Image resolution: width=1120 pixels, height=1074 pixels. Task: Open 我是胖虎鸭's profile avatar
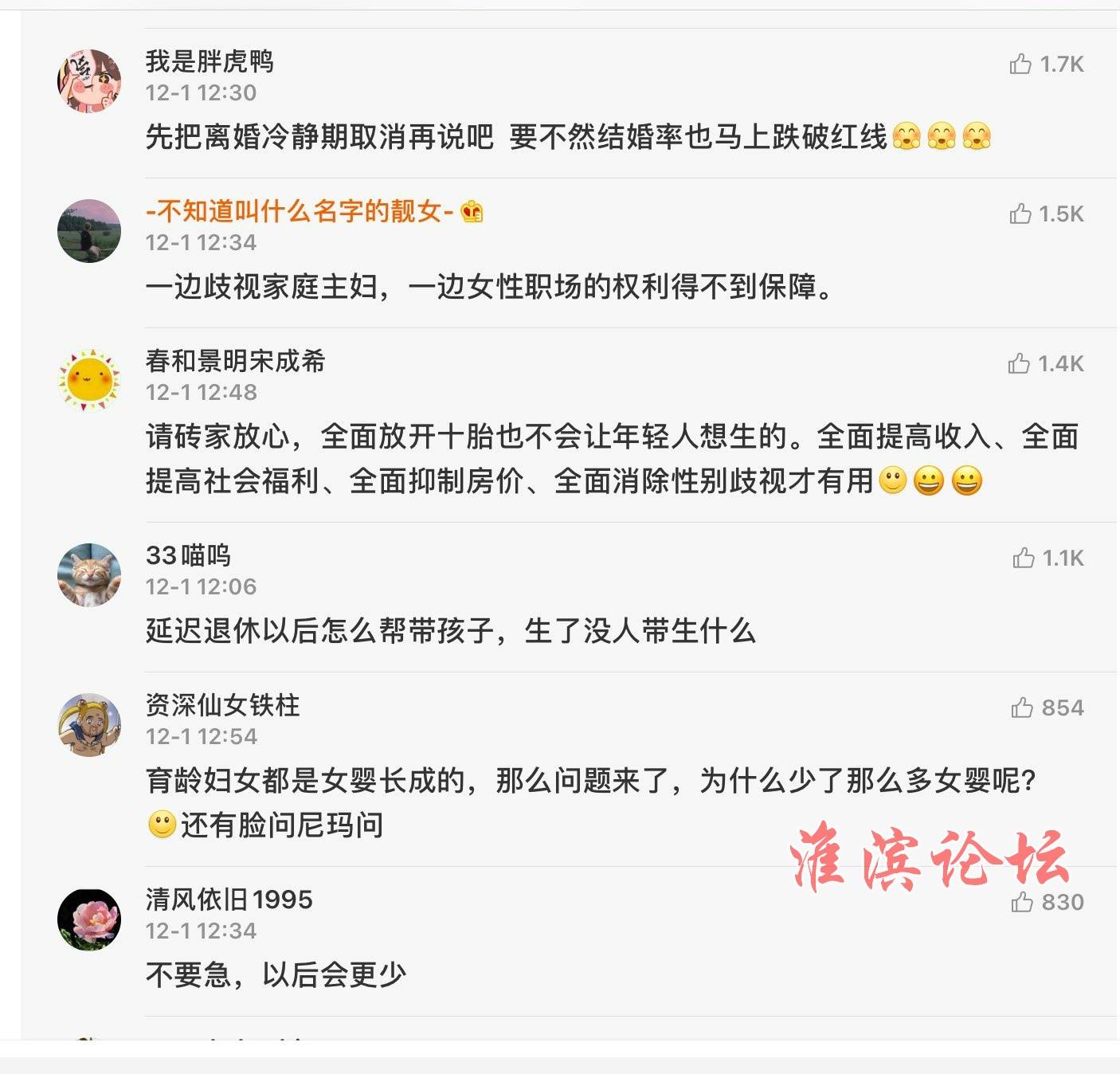[x=89, y=80]
